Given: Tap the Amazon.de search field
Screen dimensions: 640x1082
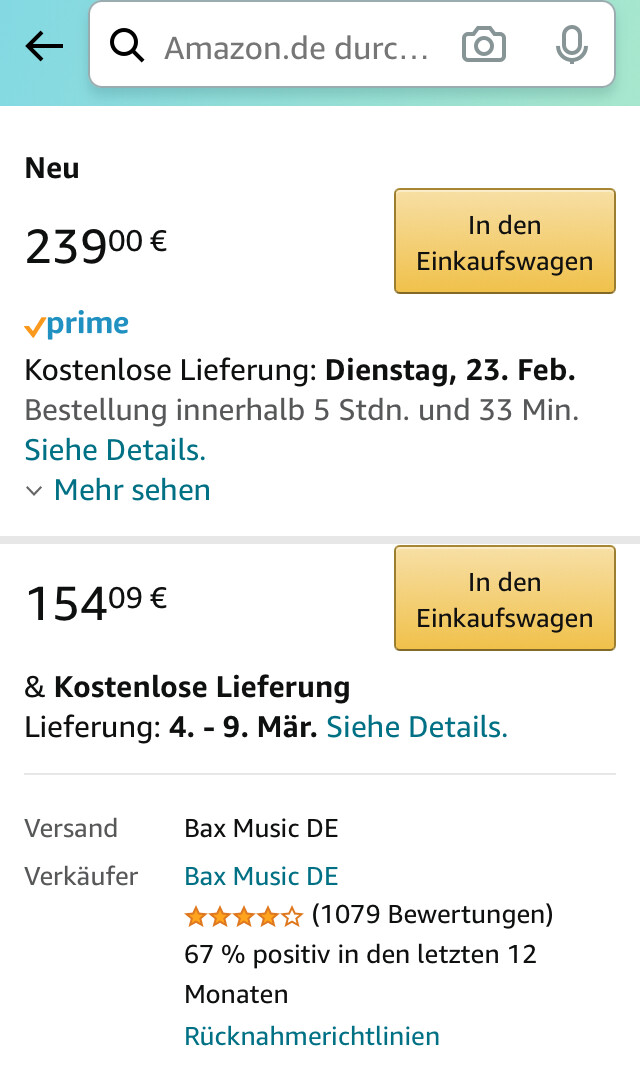Looking at the screenshot, I should [297, 48].
